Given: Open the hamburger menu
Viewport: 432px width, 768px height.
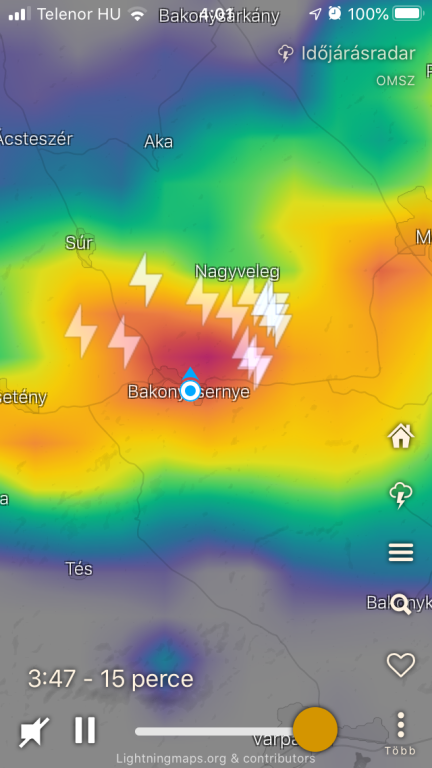Looking at the screenshot, I should (x=401, y=552).
